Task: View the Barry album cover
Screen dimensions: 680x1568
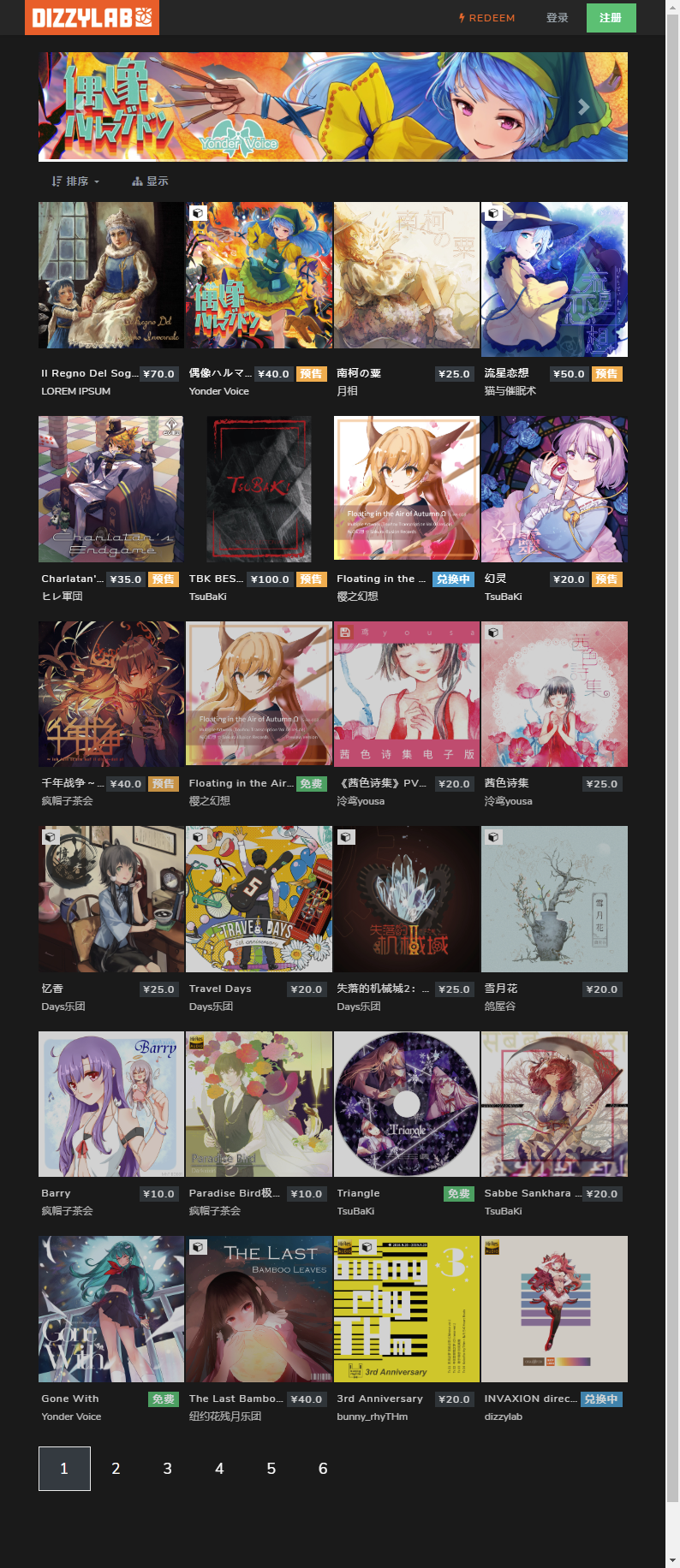Action: (x=111, y=1104)
